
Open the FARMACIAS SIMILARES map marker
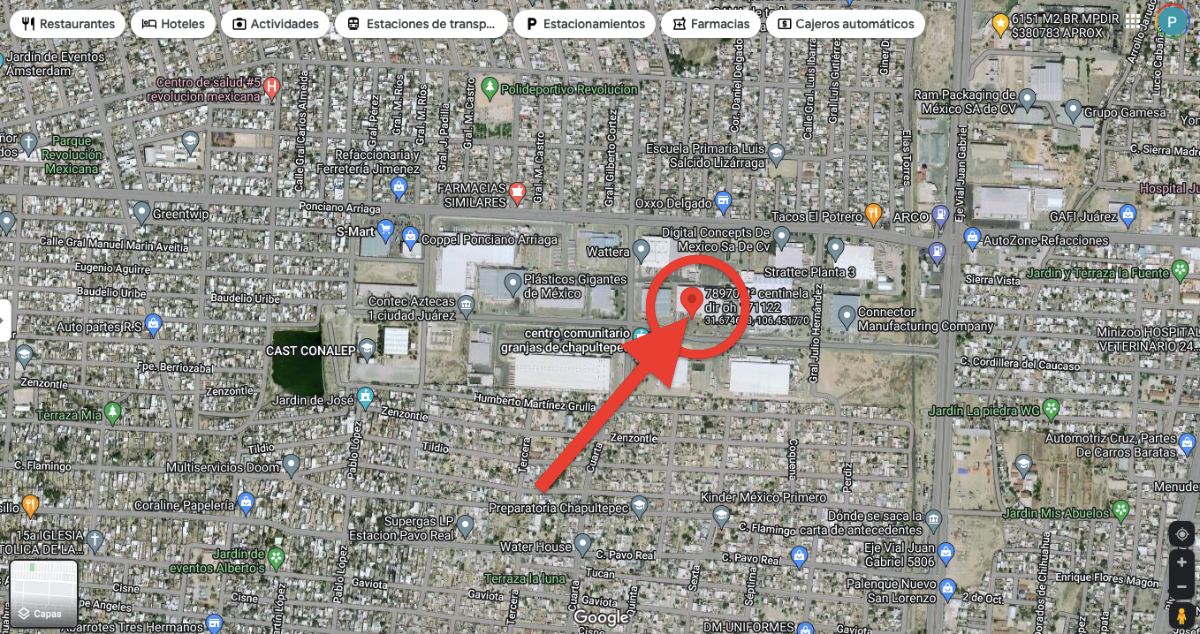click(517, 192)
